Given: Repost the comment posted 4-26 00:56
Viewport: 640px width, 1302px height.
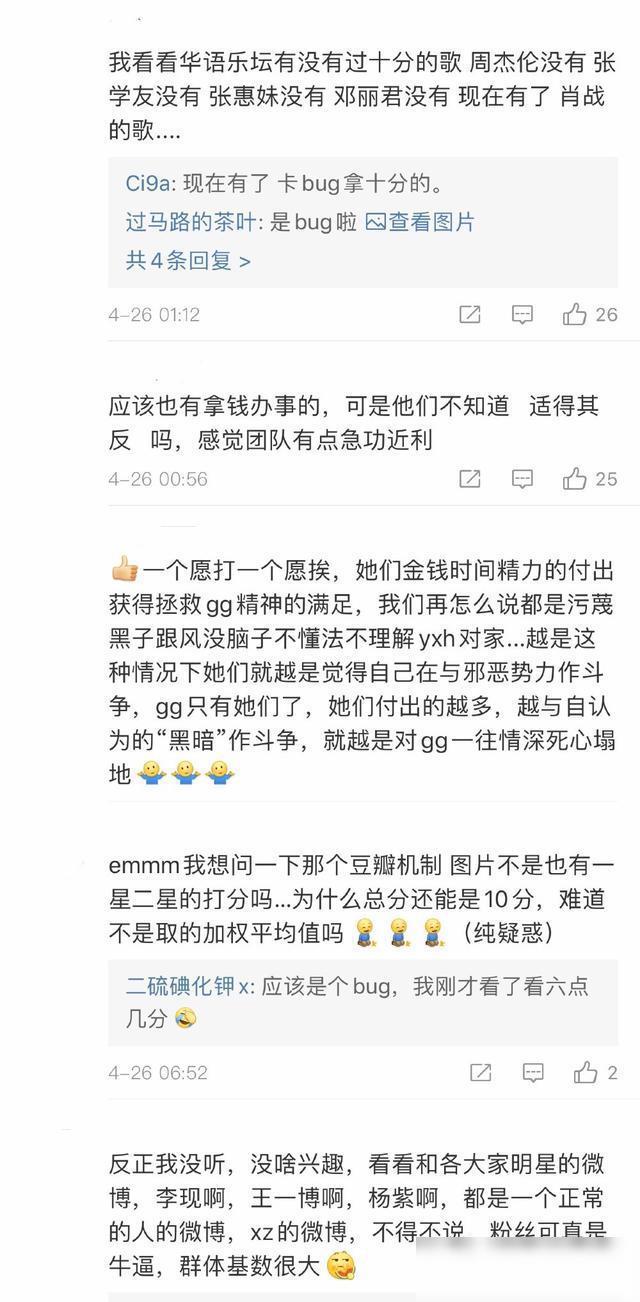Looking at the screenshot, I should point(469,479).
